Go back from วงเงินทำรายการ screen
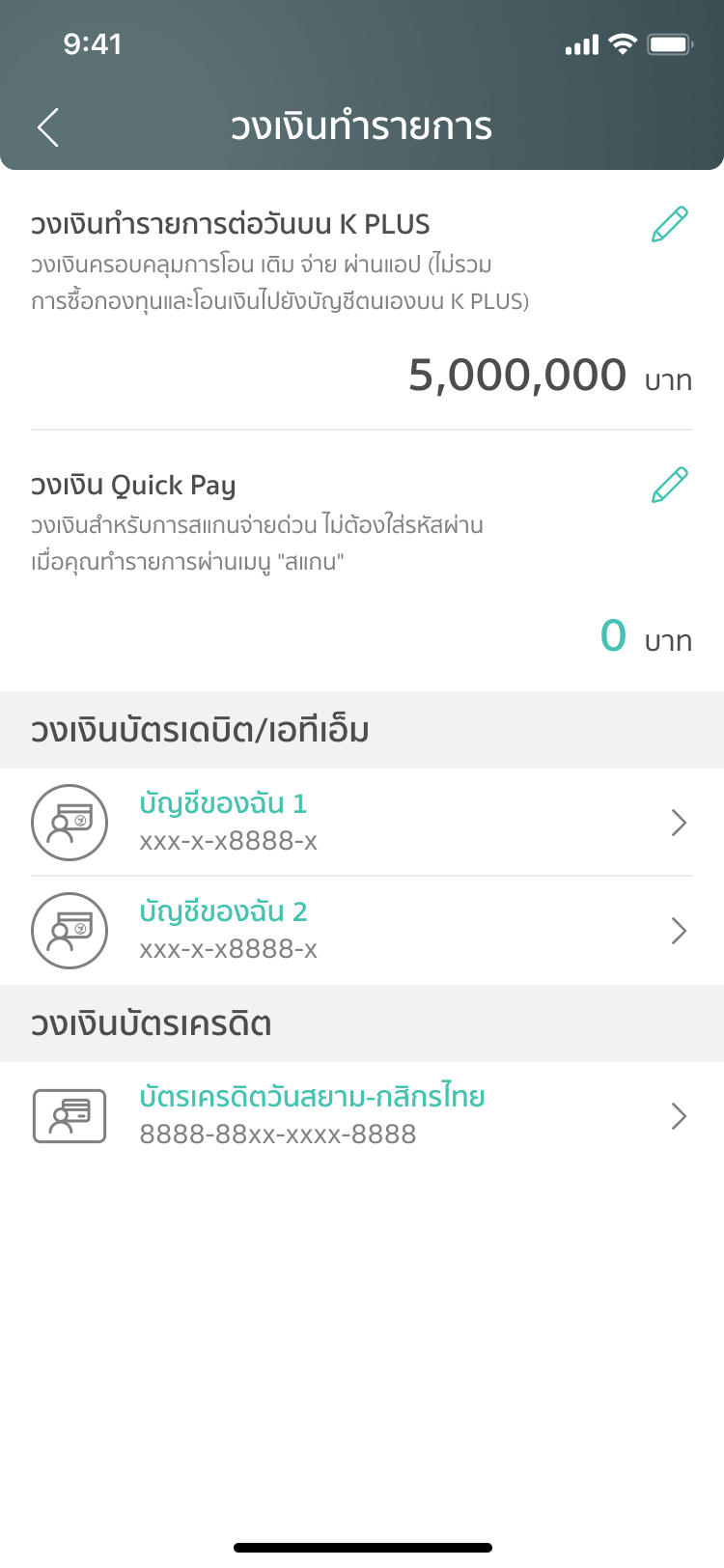The height and width of the screenshot is (1568, 724). point(48,127)
